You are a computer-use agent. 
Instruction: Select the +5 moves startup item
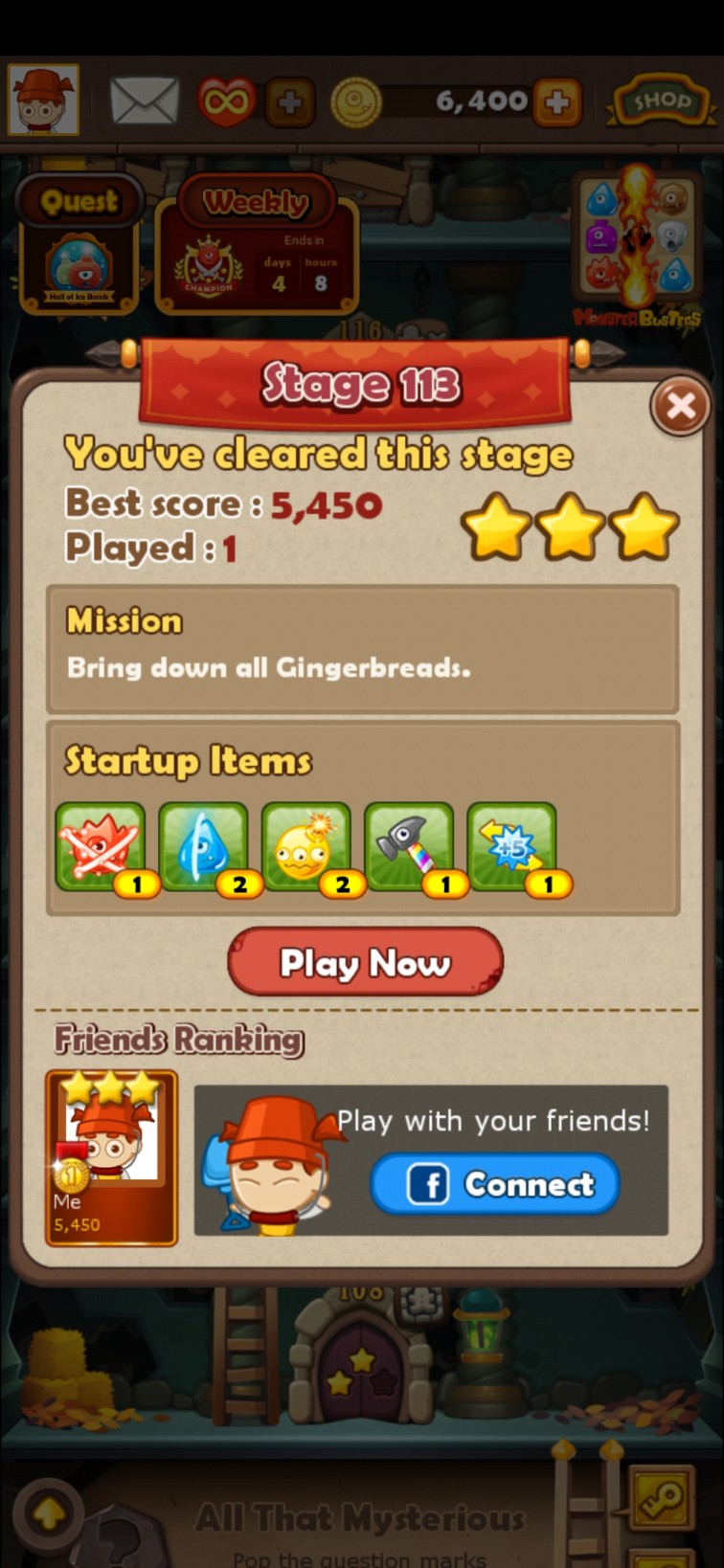511,847
